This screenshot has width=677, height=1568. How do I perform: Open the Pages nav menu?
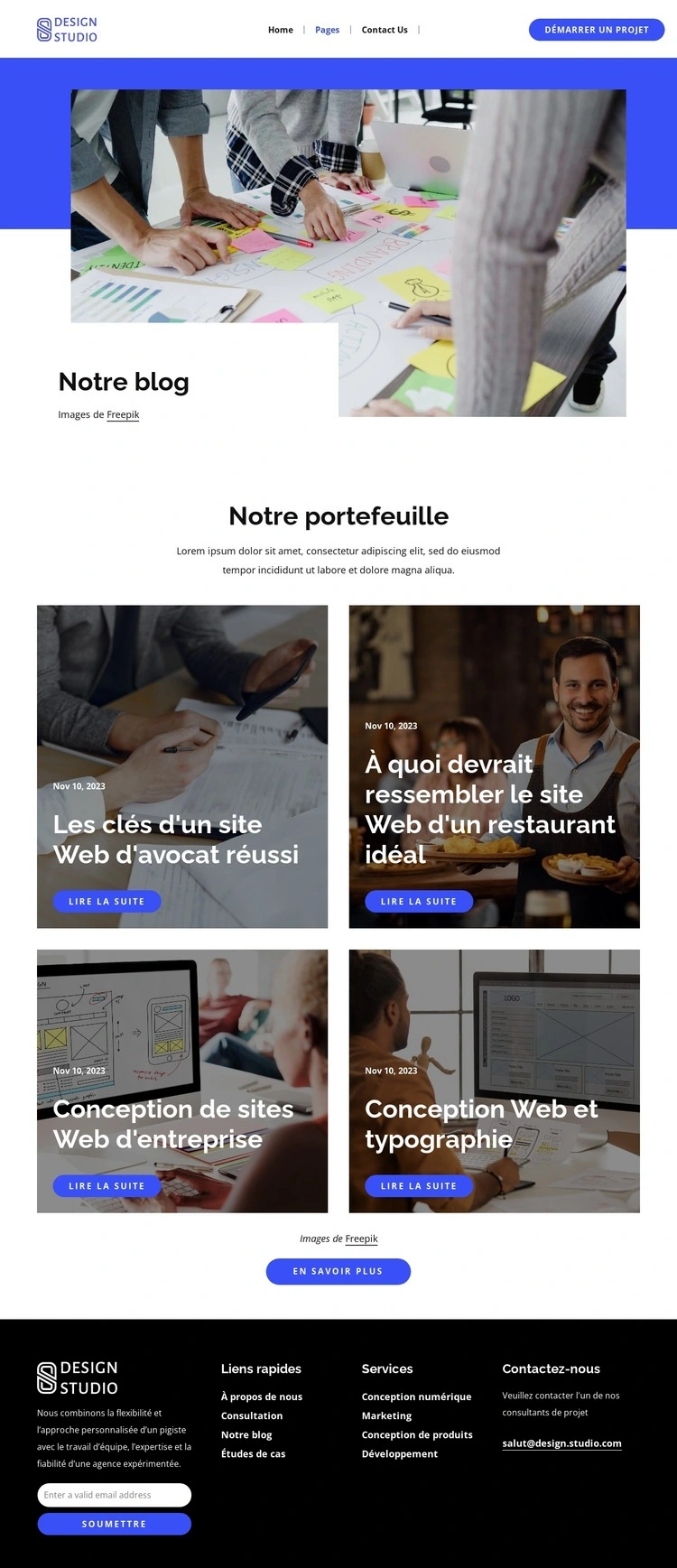pyautogui.click(x=327, y=30)
